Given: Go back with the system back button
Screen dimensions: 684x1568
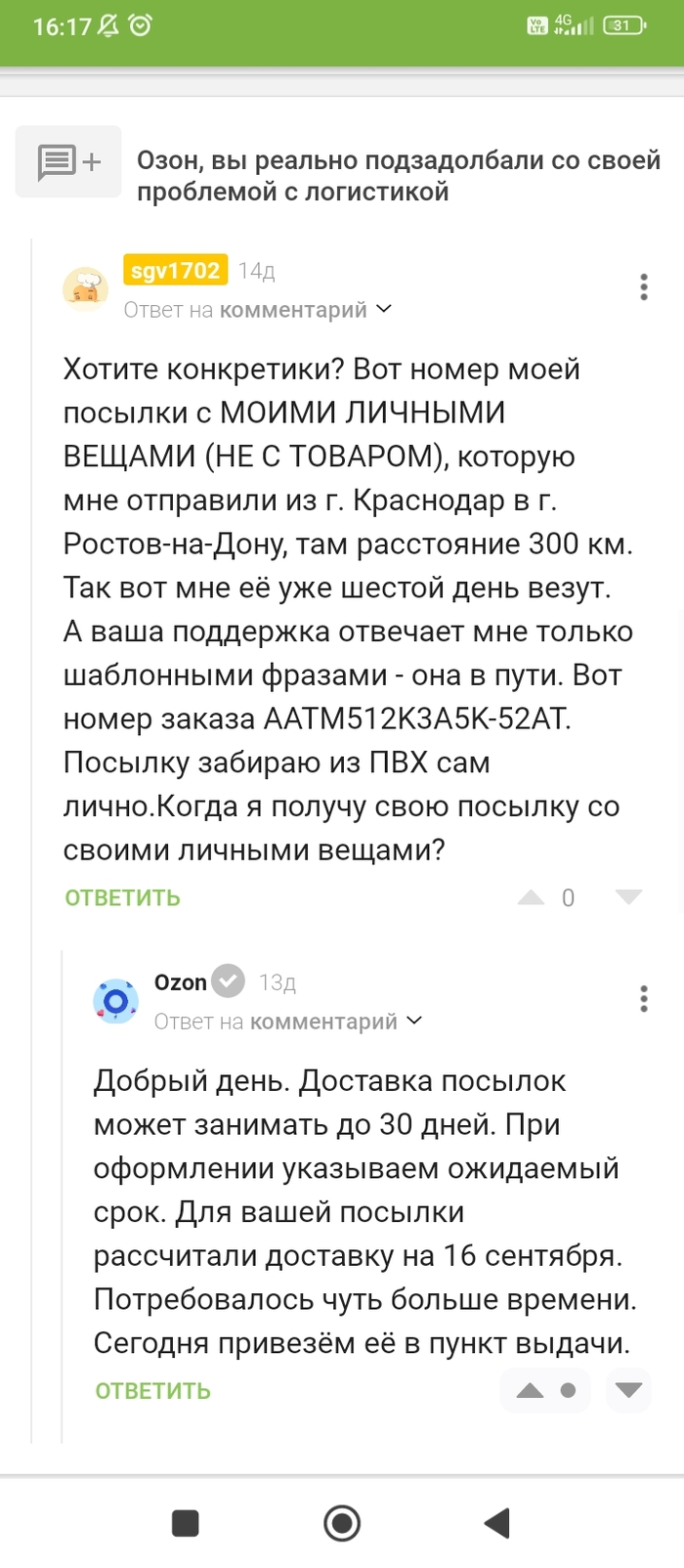Looking at the screenshot, I should coord(497,1522).
